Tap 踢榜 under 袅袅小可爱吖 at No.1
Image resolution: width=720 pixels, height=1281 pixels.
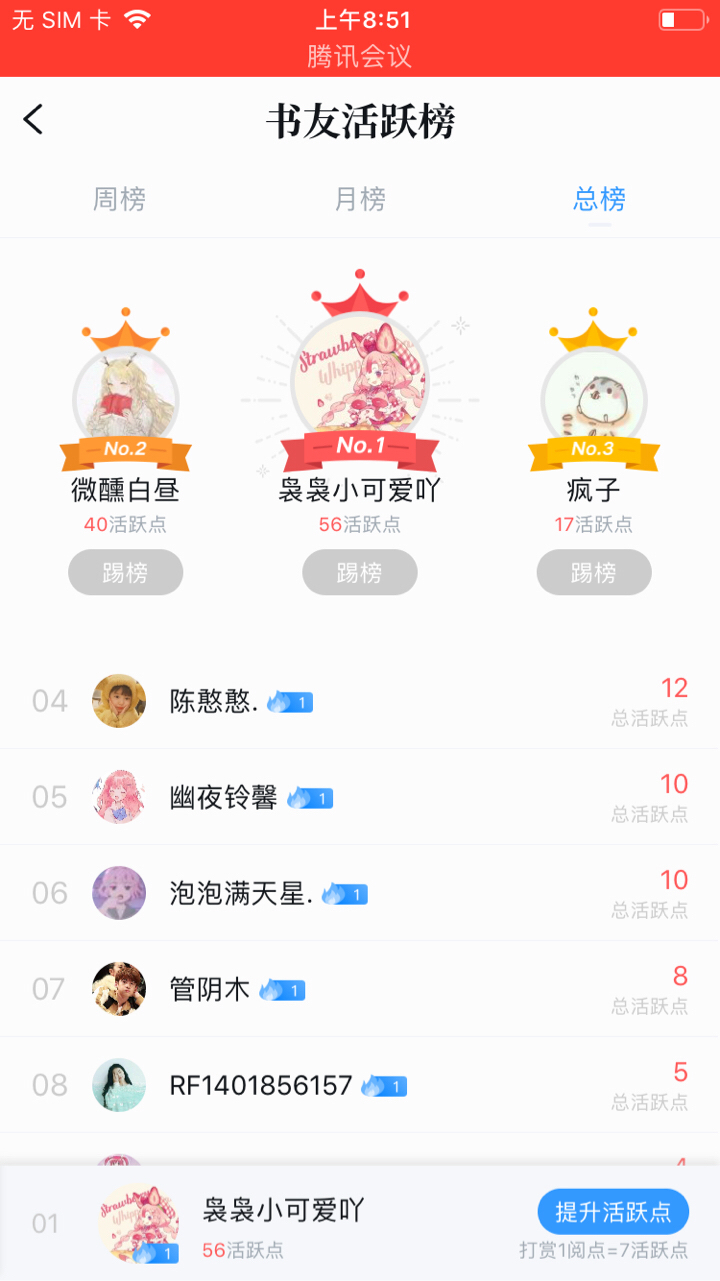pos(359,573)
